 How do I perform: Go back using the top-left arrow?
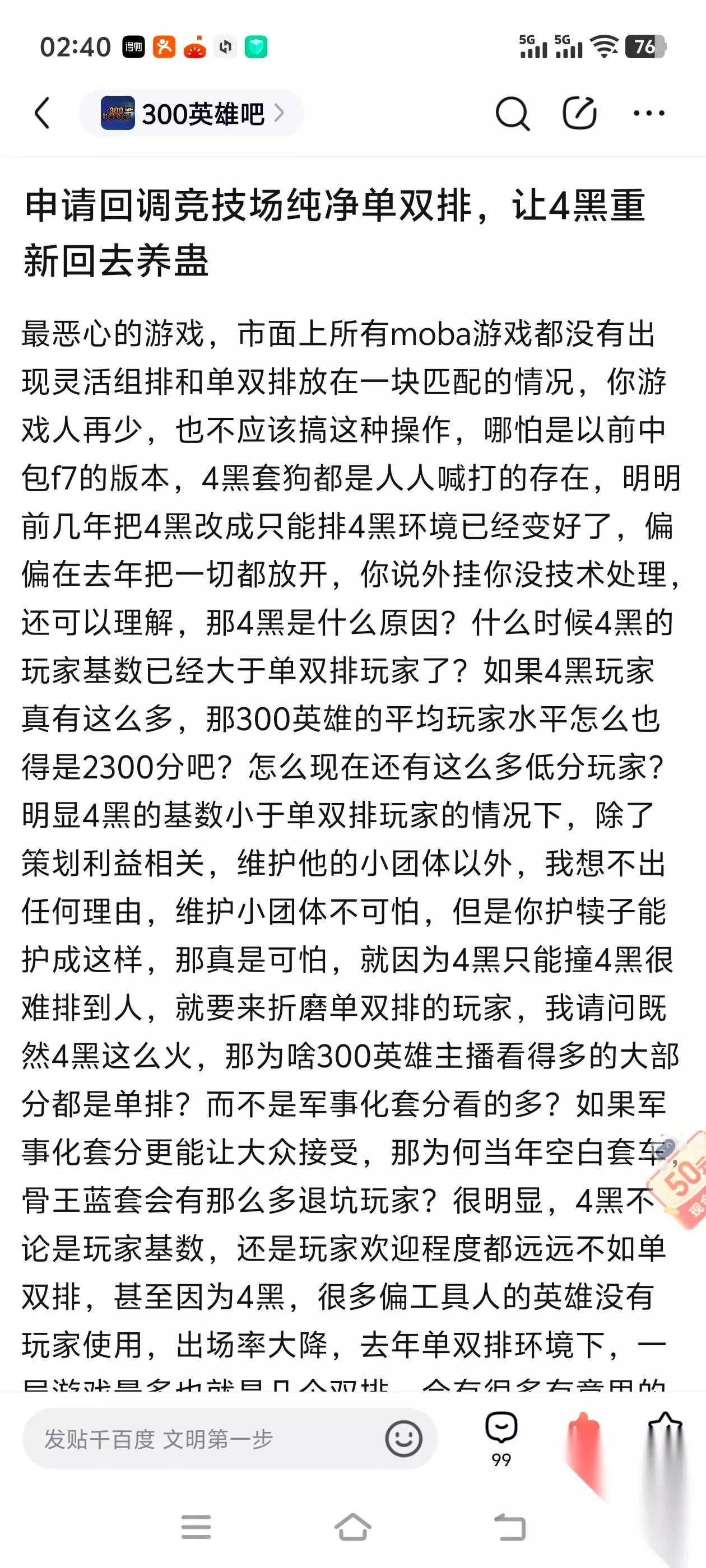click(42, 113)
